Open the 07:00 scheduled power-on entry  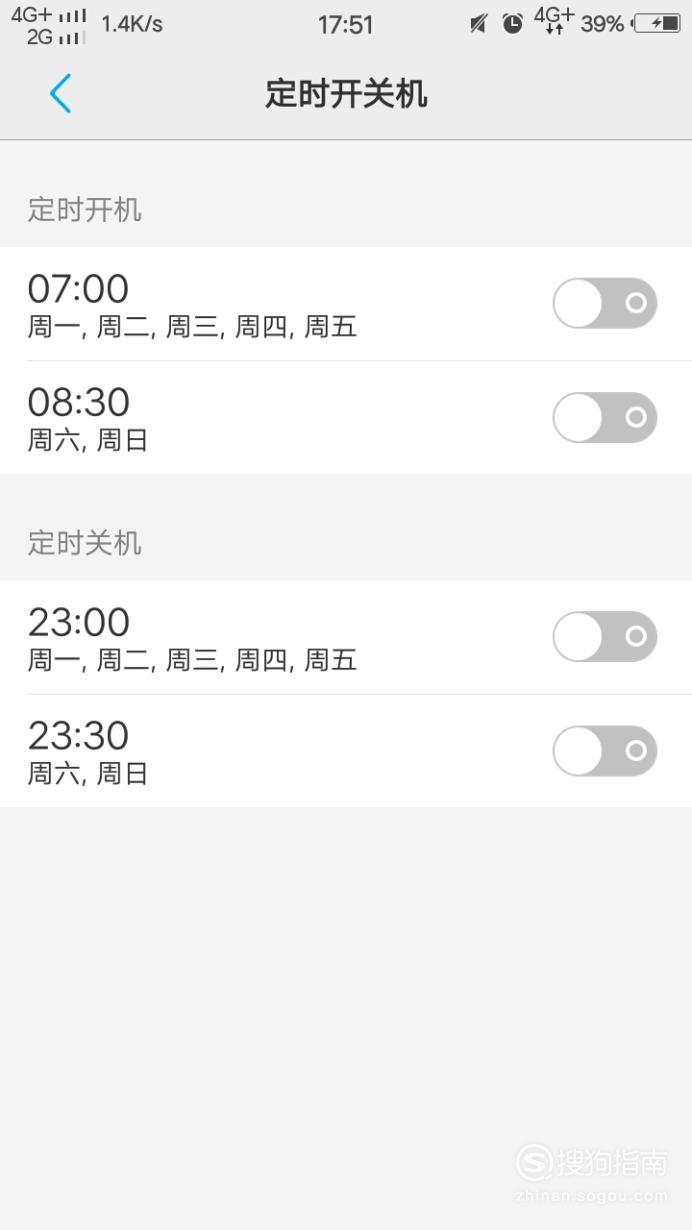(346, 304)
